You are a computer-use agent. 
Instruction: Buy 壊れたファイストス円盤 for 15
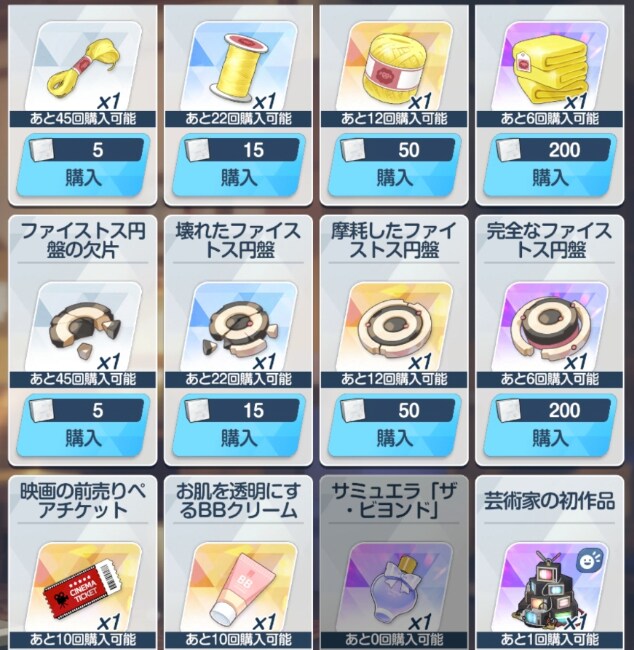[x=238, y=438]
